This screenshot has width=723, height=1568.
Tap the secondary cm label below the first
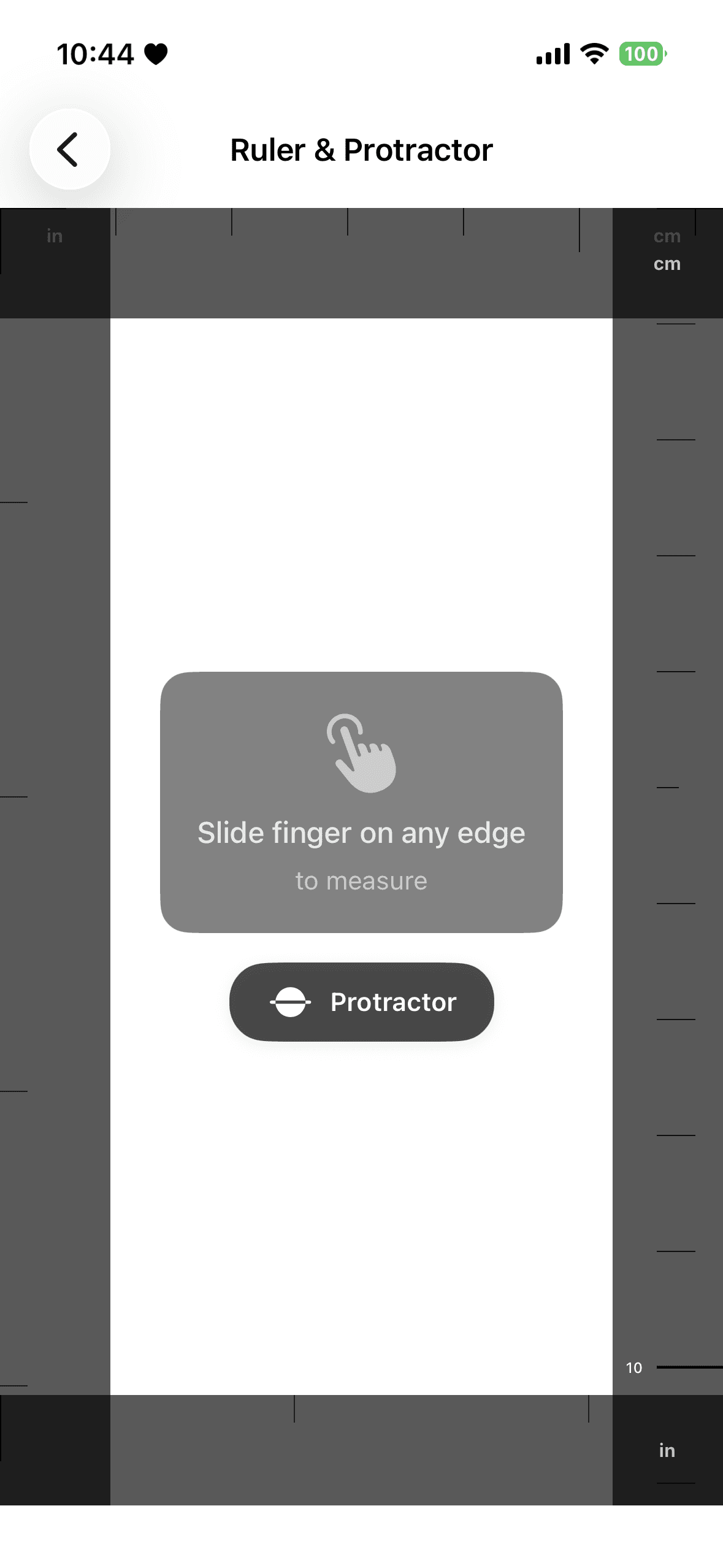click(x=667, y=264)
